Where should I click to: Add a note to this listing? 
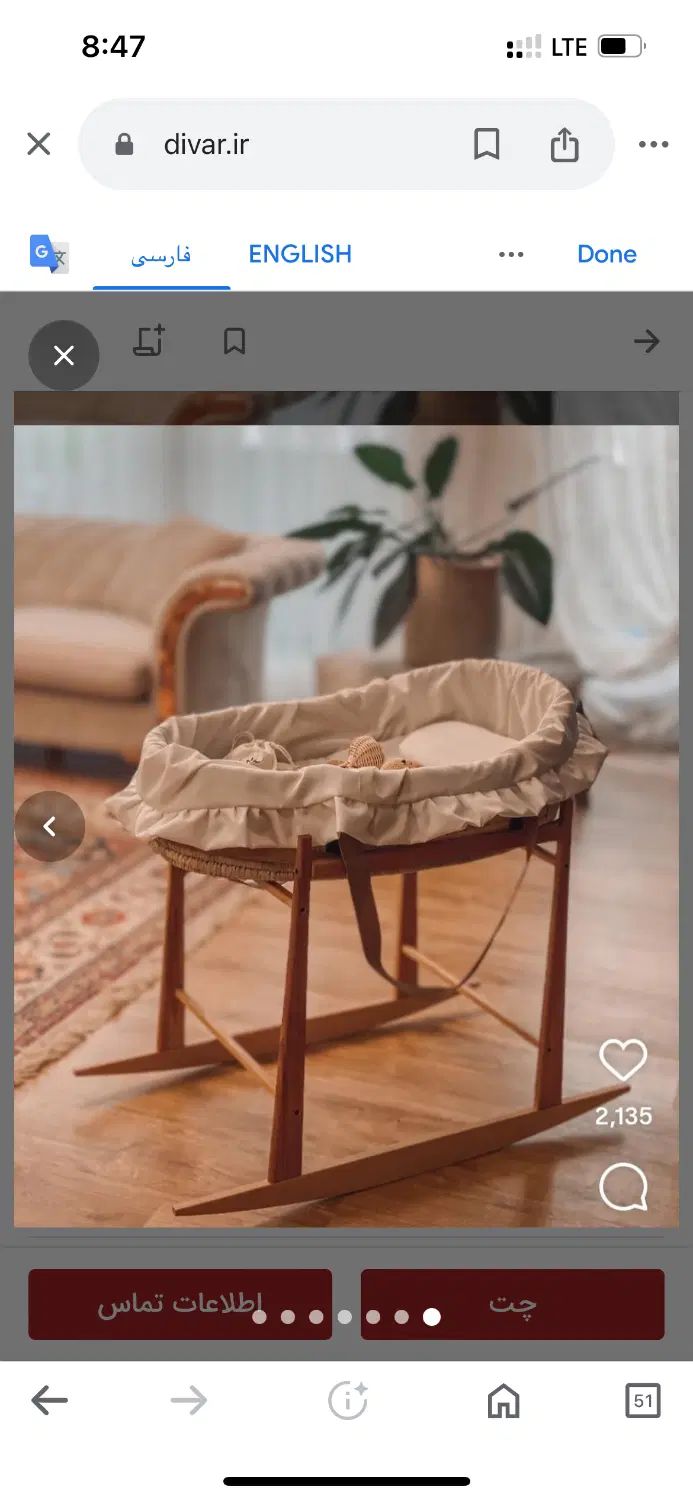pyautogui.click(x=149, y=341)
